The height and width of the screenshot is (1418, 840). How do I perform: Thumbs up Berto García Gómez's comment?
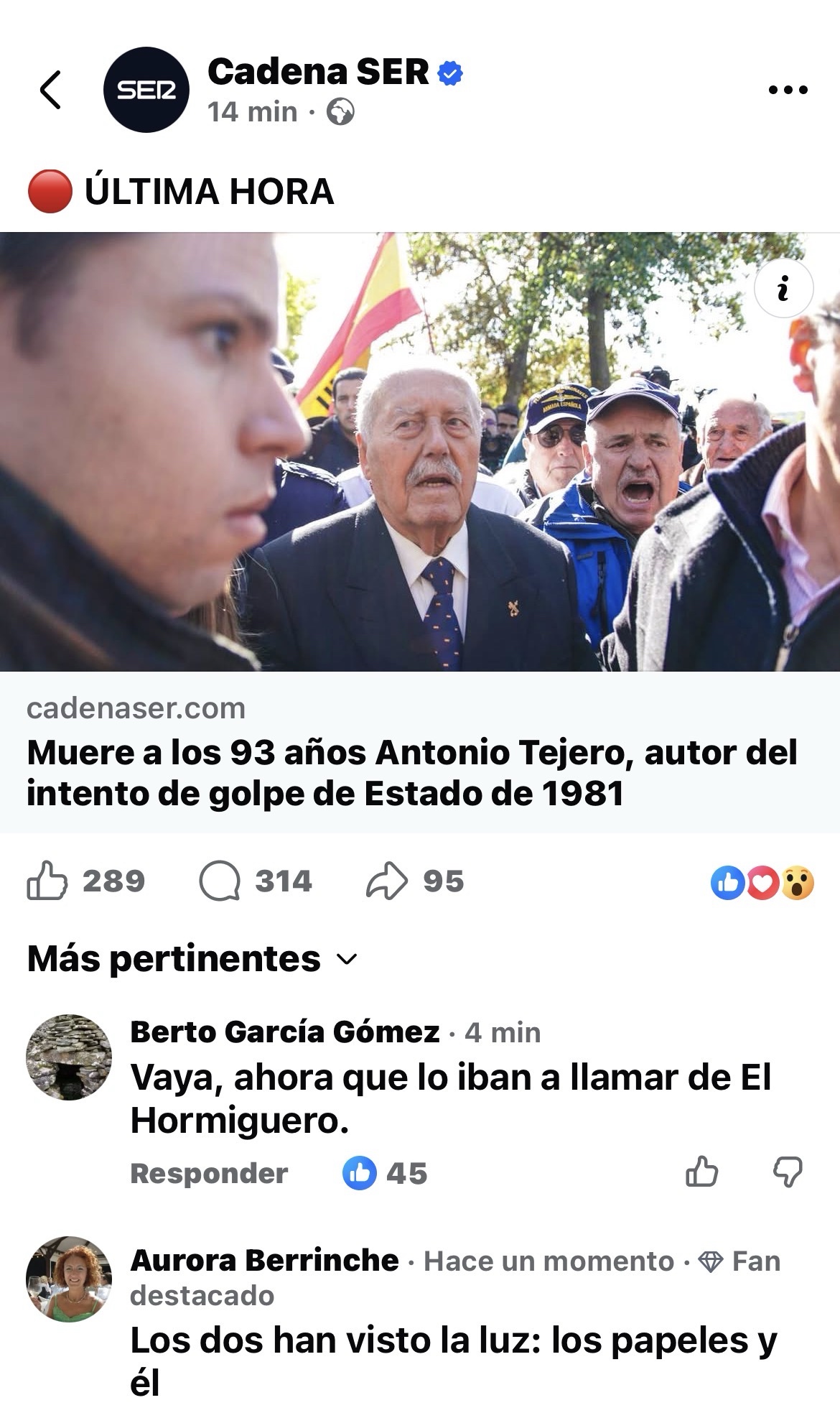point(701,1172)
